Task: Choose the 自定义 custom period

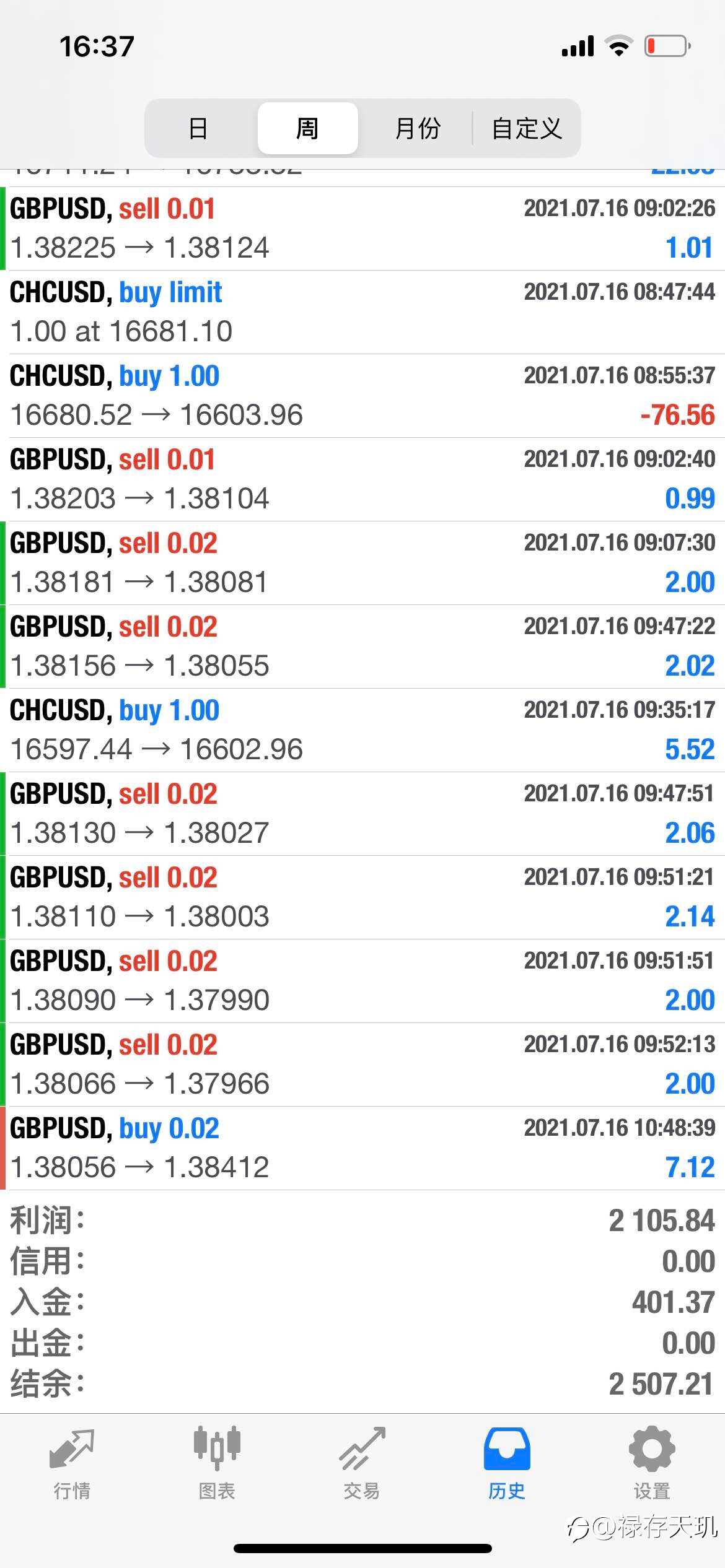Action: click(527, 128)
